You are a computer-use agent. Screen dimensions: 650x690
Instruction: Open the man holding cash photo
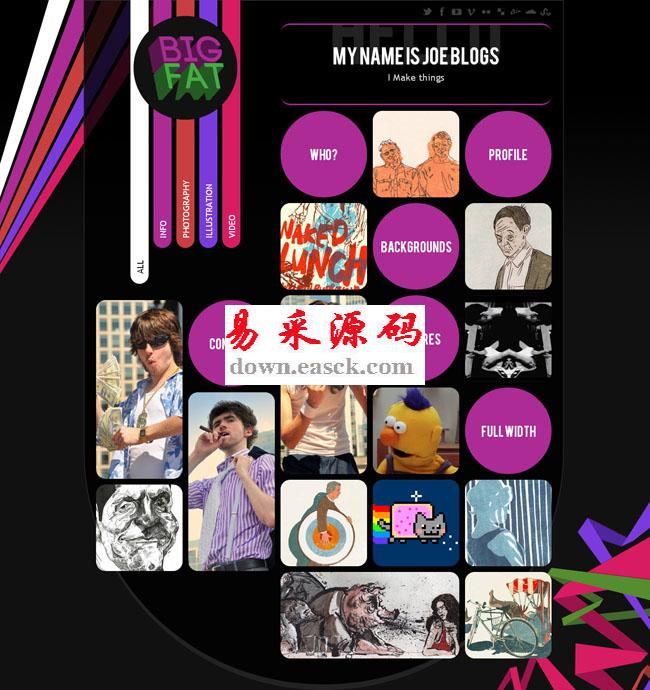pos(139,390)
